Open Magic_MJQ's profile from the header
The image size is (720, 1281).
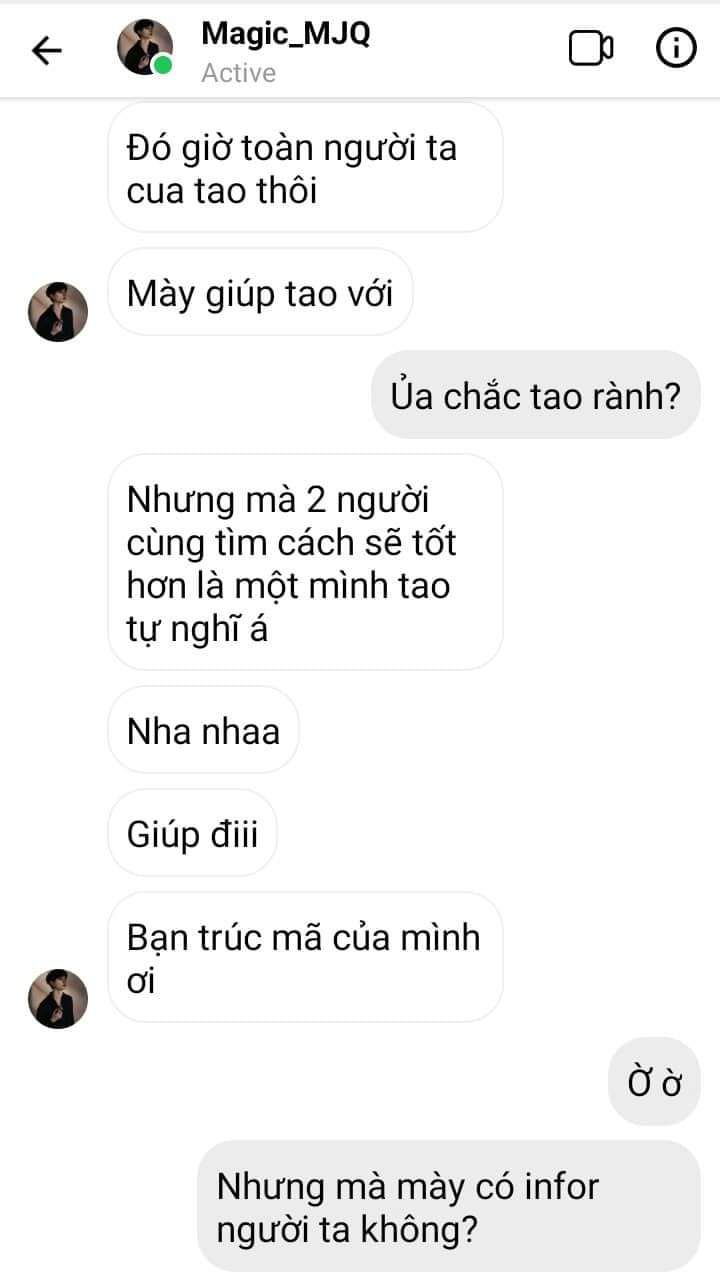click(x=285, y=35)
